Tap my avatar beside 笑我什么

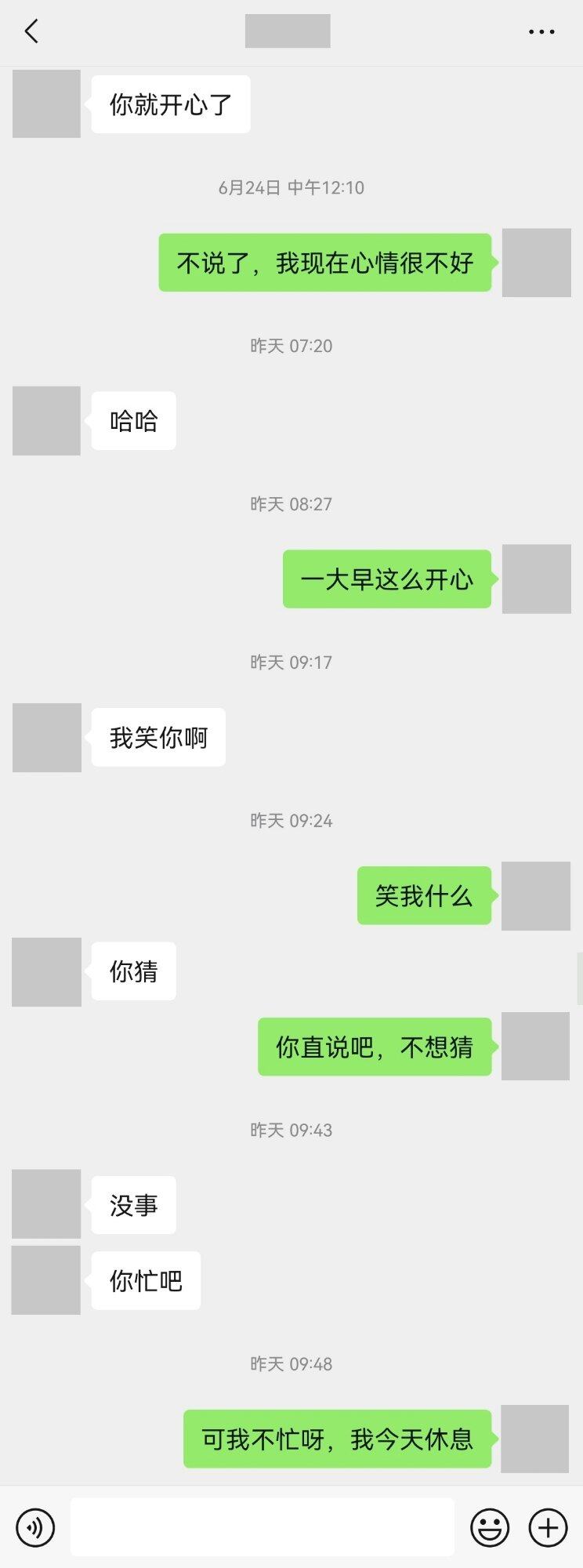pos(536,895)
